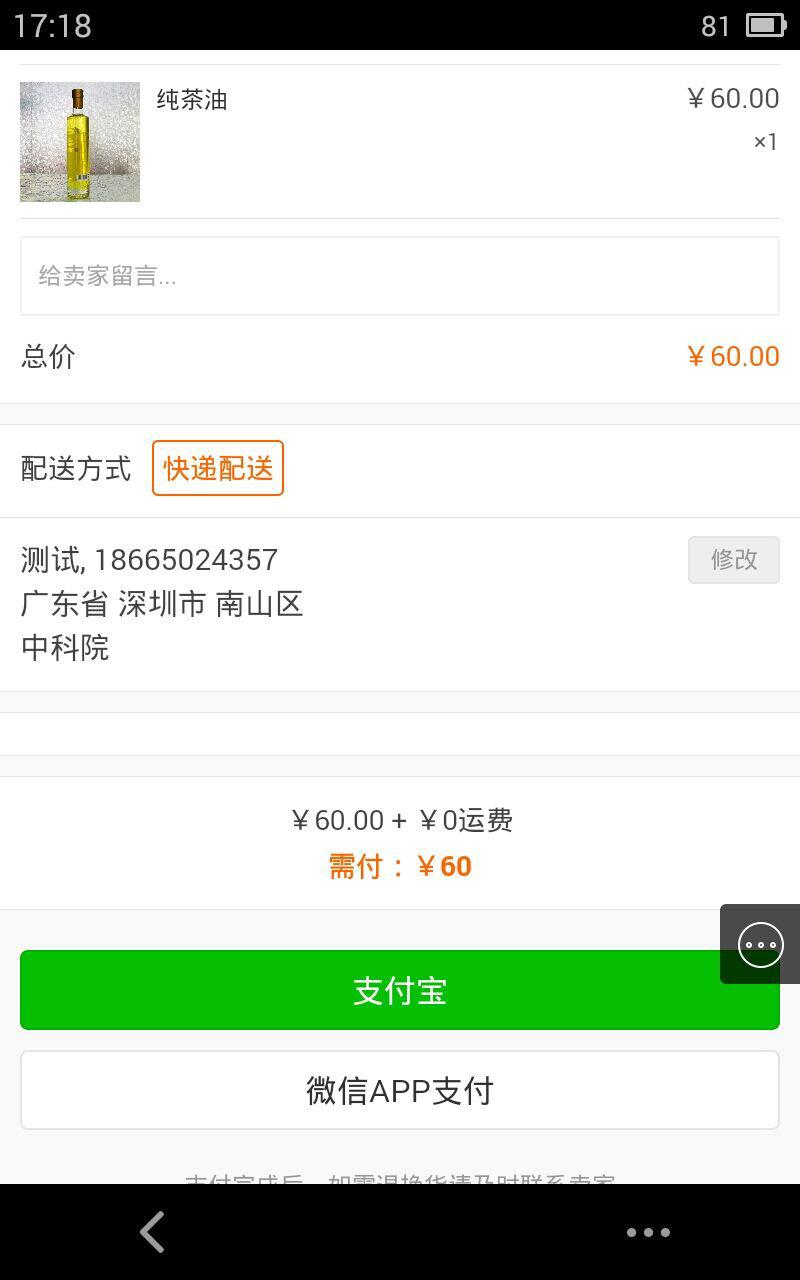Tap the seller message field 给卖家留言

pos(400,275)
